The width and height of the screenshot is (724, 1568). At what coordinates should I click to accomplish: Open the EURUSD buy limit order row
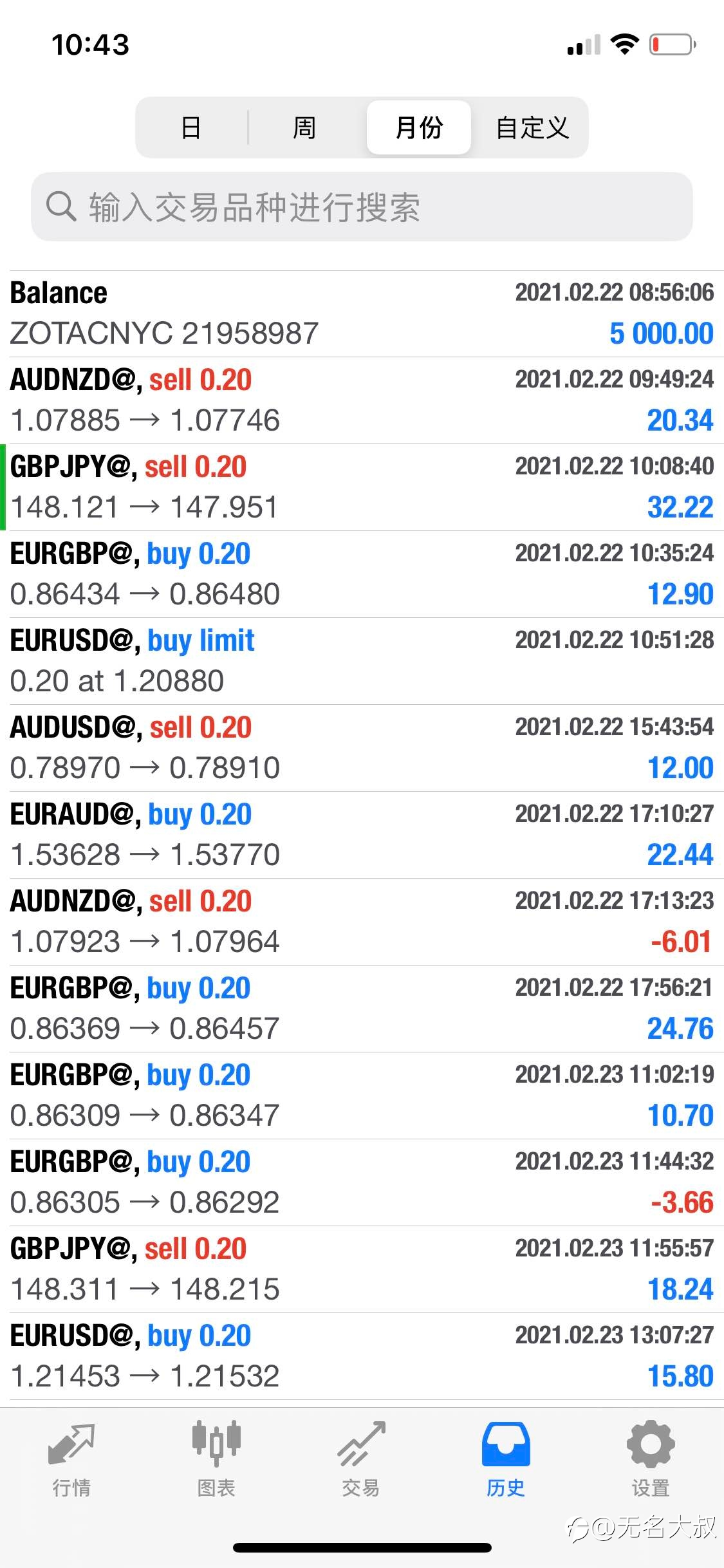(x=362, y=661)
